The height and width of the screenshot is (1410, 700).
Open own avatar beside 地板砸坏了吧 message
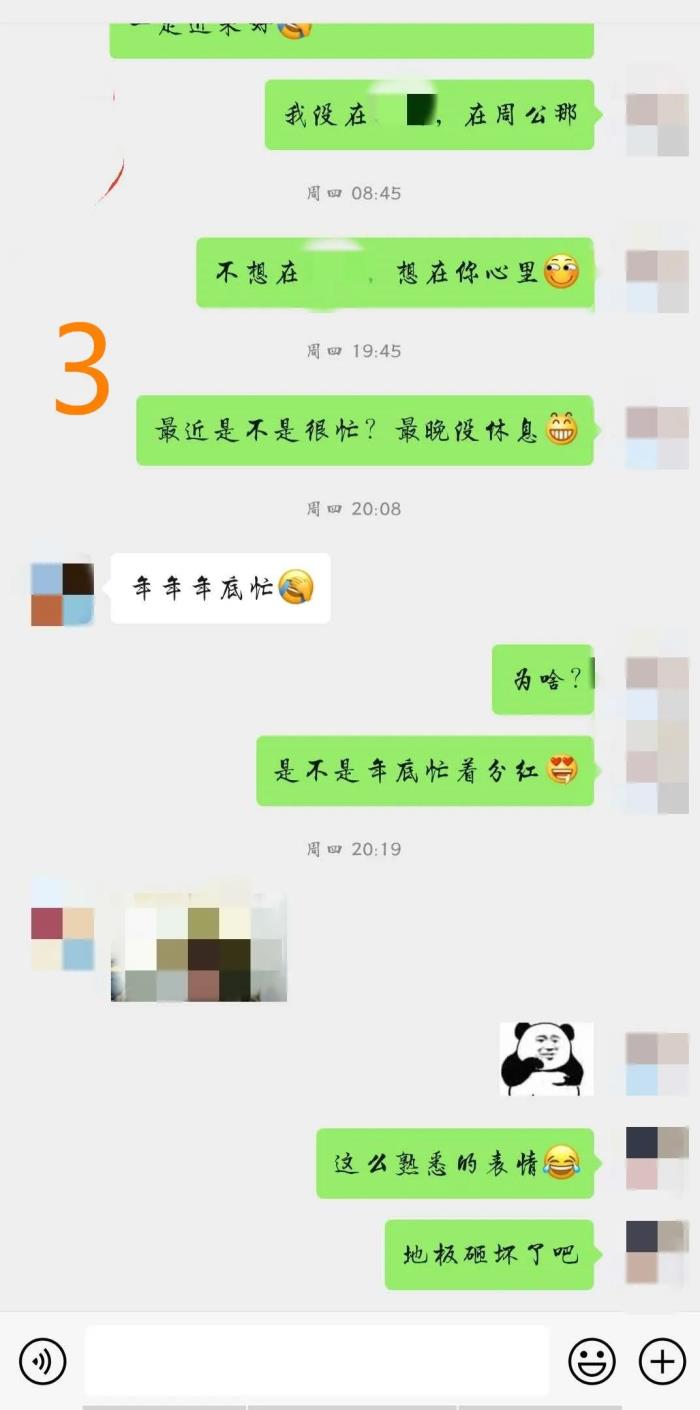[657, 1252]
